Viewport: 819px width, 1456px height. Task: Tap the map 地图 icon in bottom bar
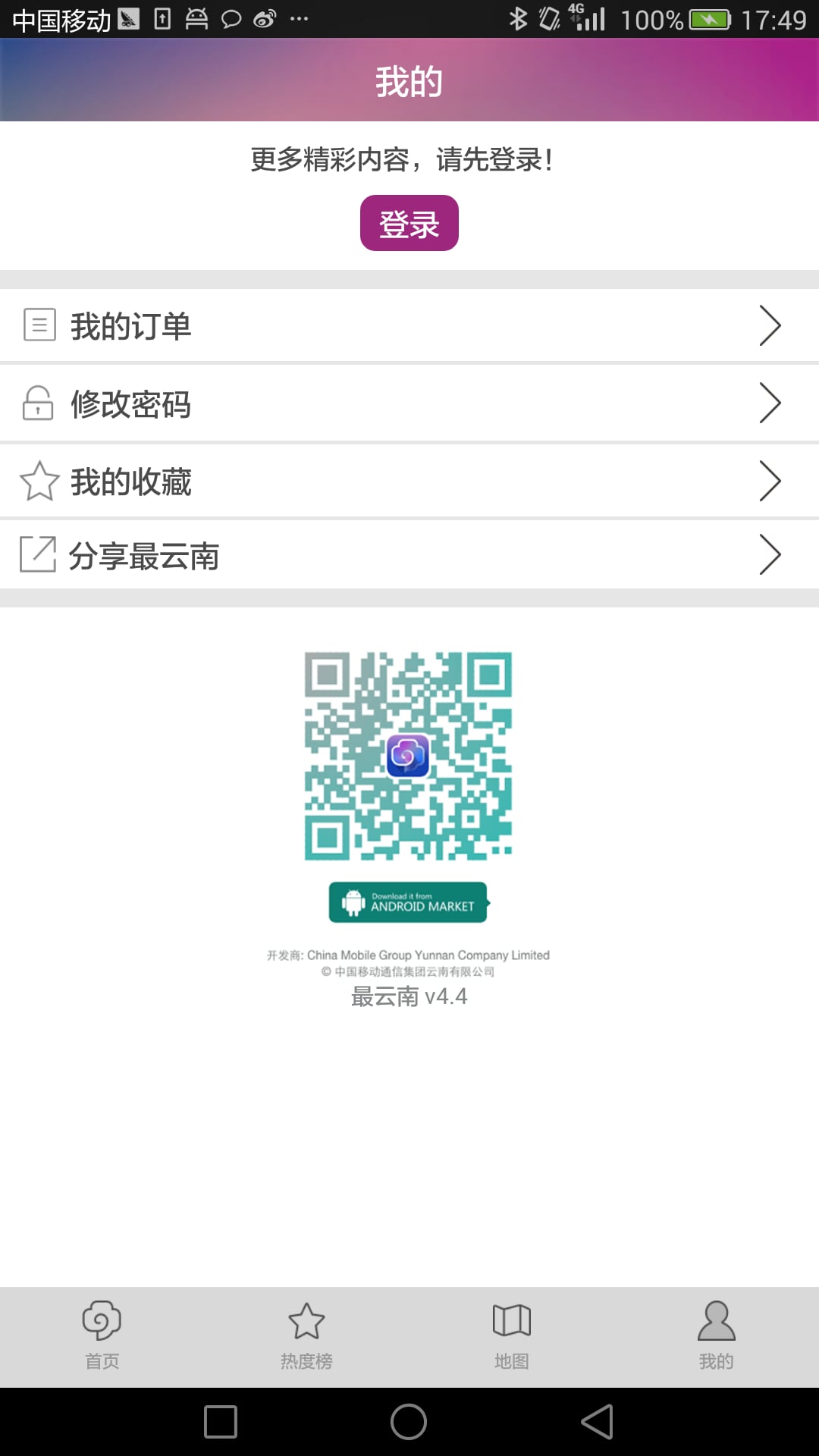tap(512, 1320)
